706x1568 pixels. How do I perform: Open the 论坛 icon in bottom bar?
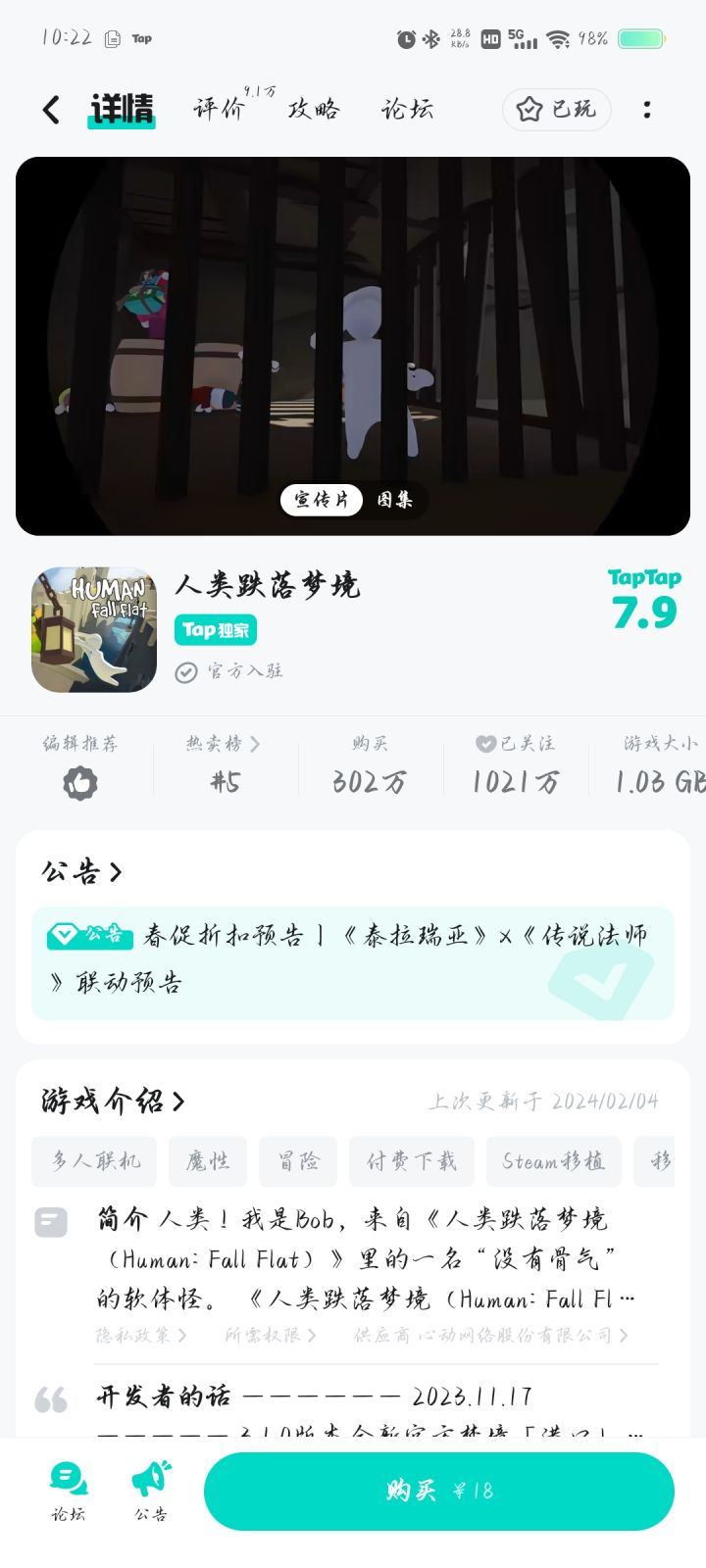pos(68,1491)
